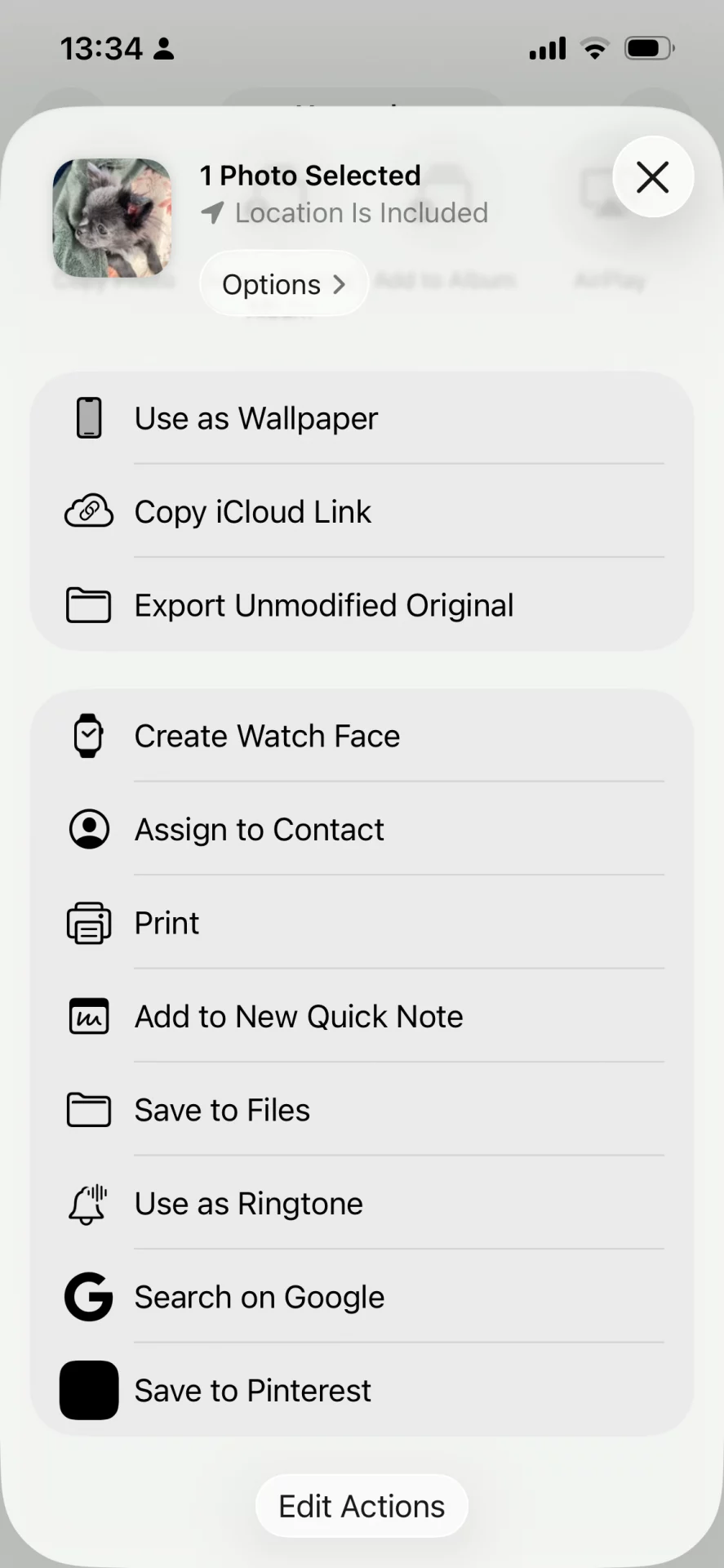Choose Export Unmodified Original
724x1568 pixels.
click(362, 605)
